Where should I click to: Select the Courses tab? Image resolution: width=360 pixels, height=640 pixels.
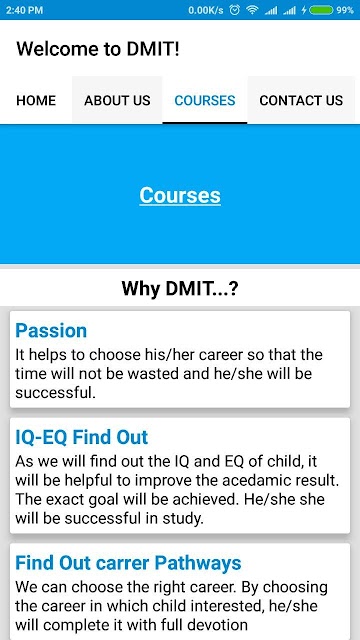[204, 100]
